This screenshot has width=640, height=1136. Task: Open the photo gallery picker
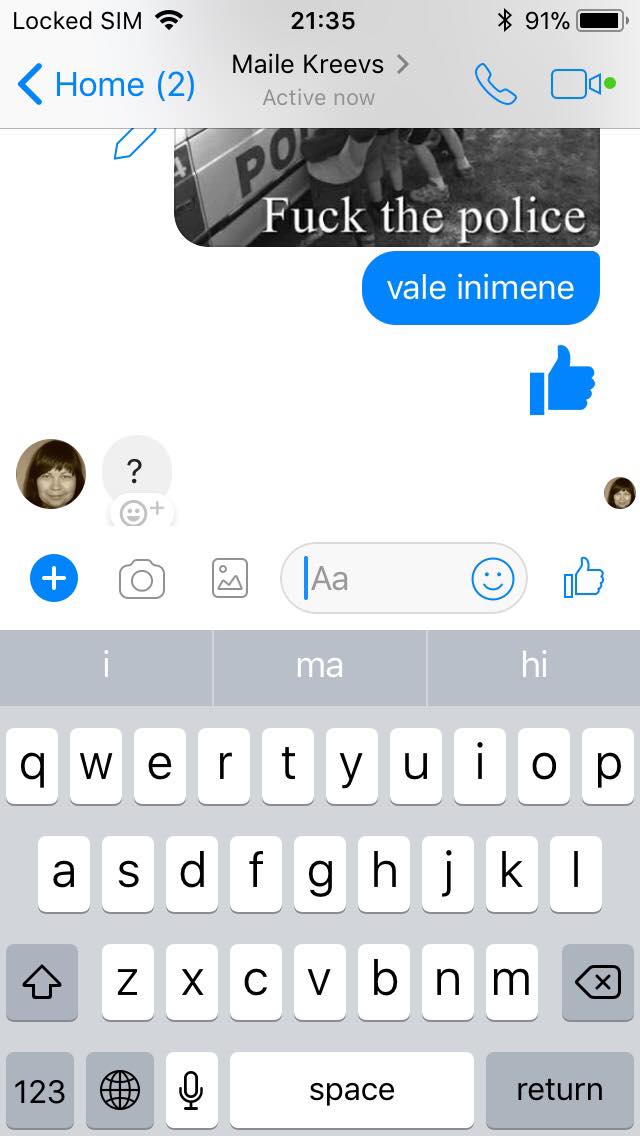230,578
